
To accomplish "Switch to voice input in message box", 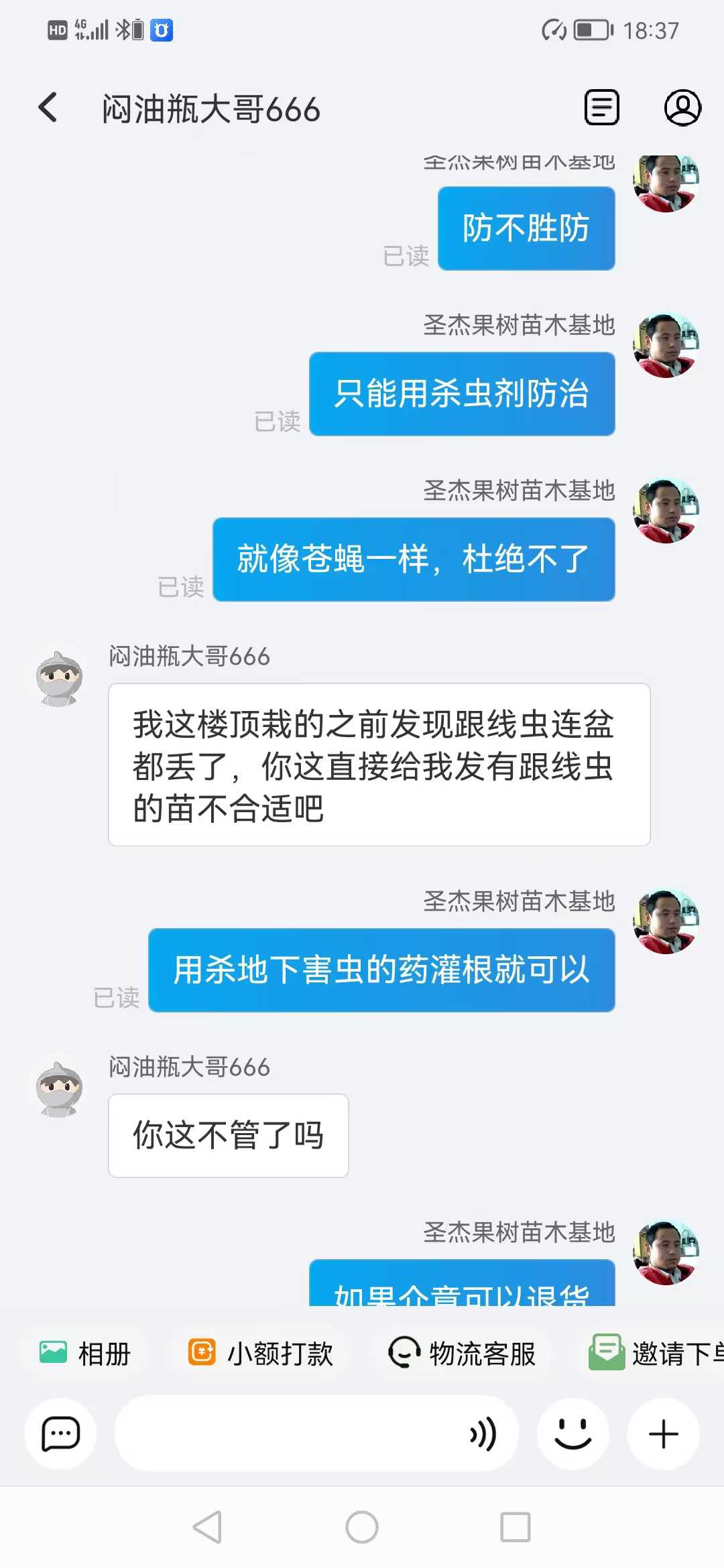I will (483, 1434).
